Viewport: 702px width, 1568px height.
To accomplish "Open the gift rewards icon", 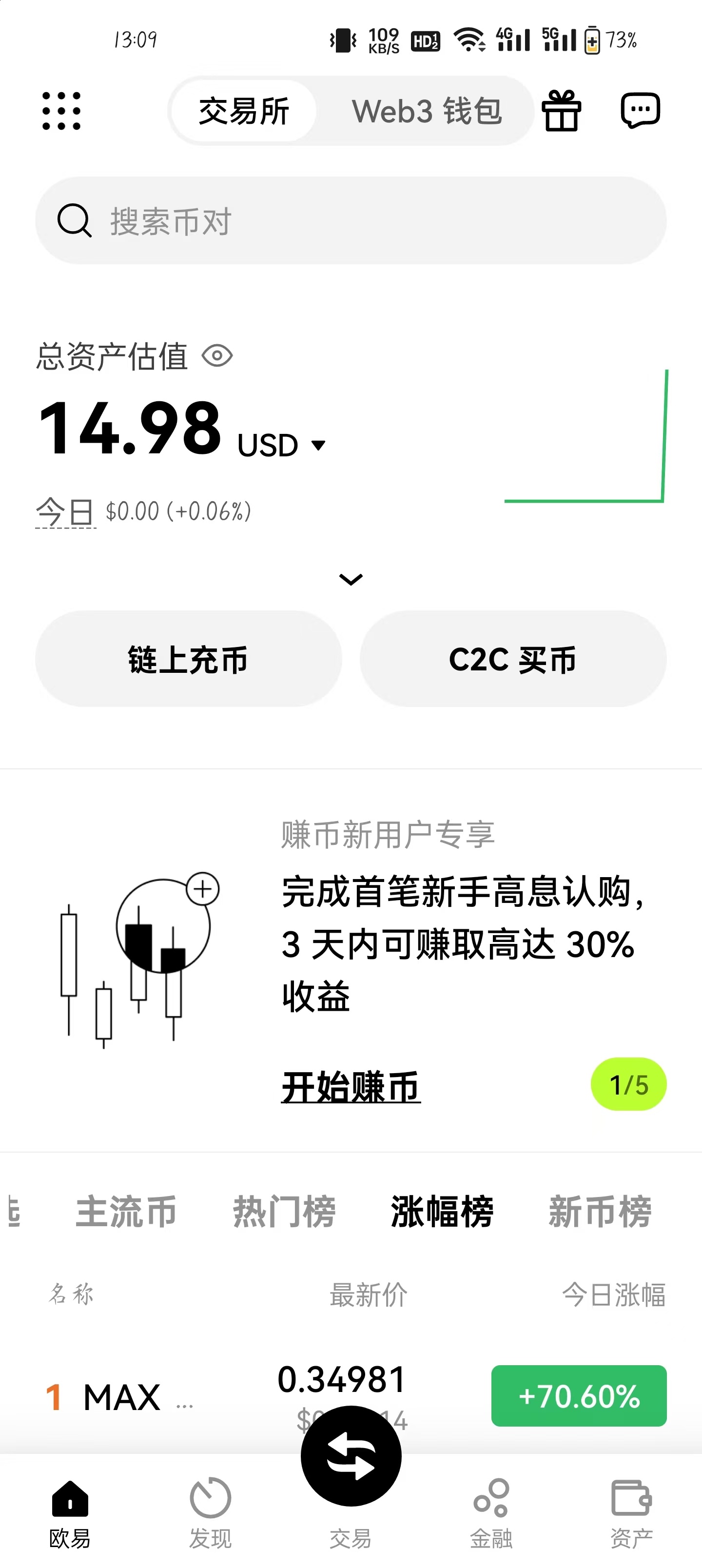I will [x=562, y=111].
